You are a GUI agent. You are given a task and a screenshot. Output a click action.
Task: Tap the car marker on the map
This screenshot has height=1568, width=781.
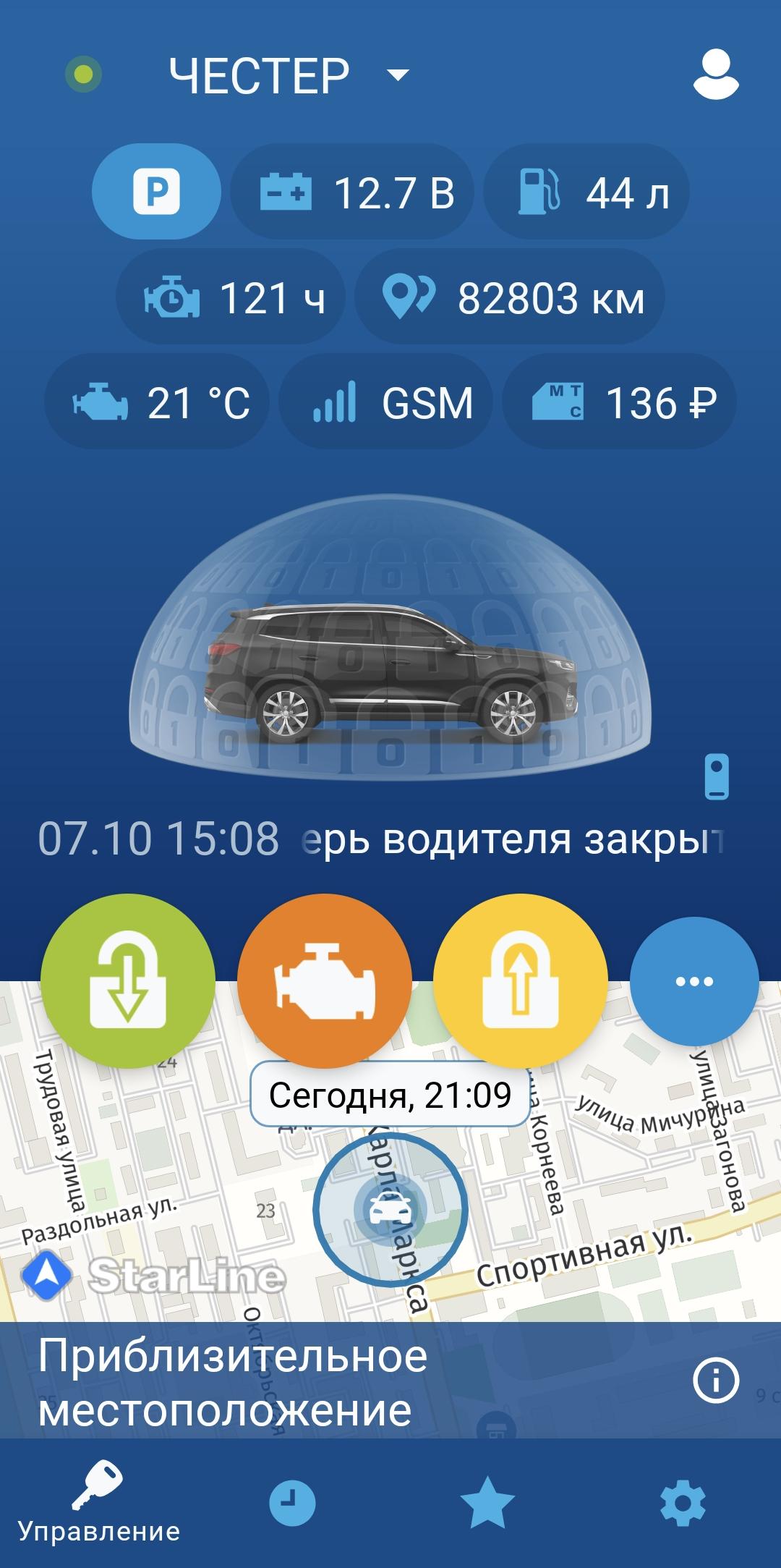click(x=390, y=1210)
